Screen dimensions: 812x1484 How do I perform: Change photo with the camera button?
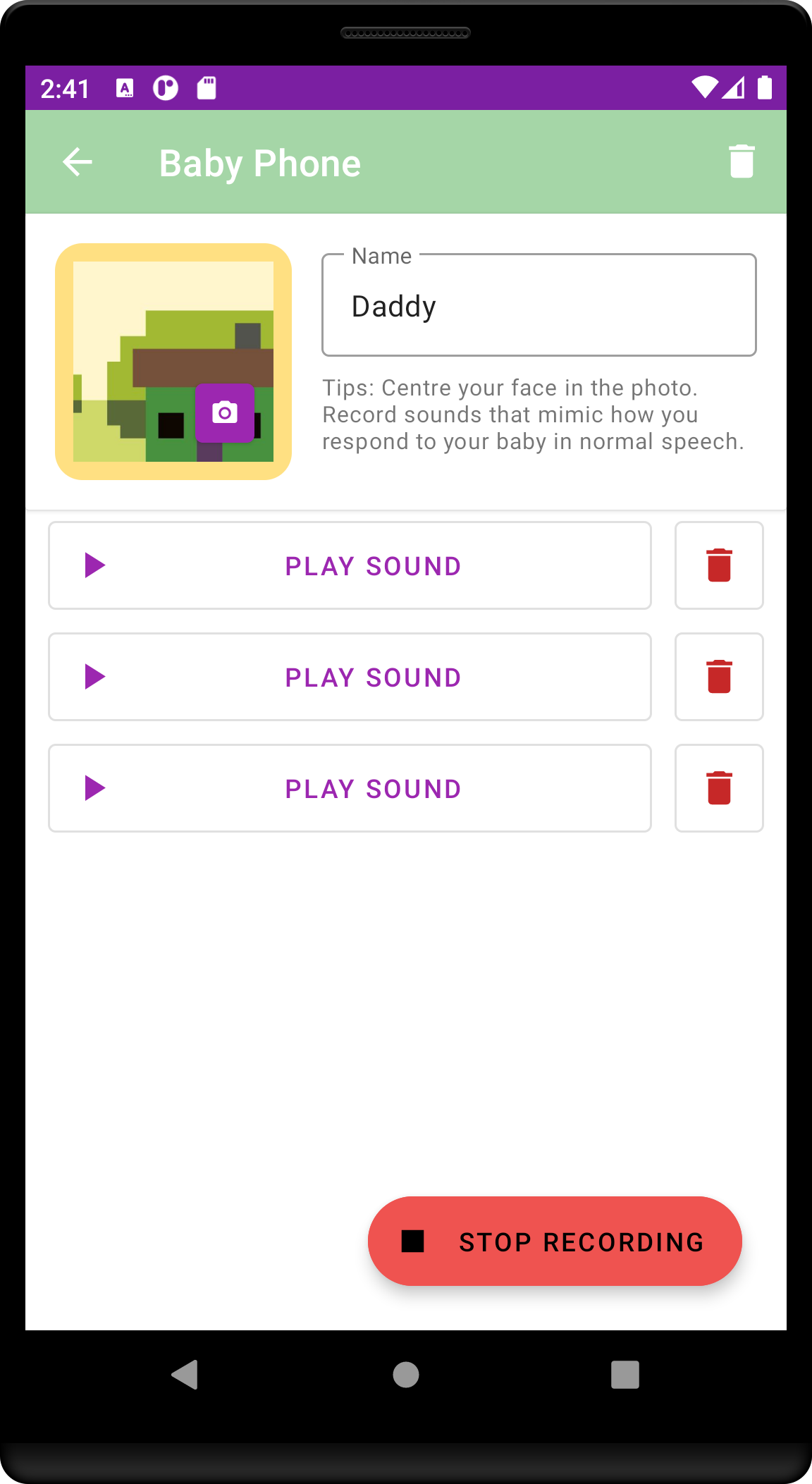pos(225,412)
